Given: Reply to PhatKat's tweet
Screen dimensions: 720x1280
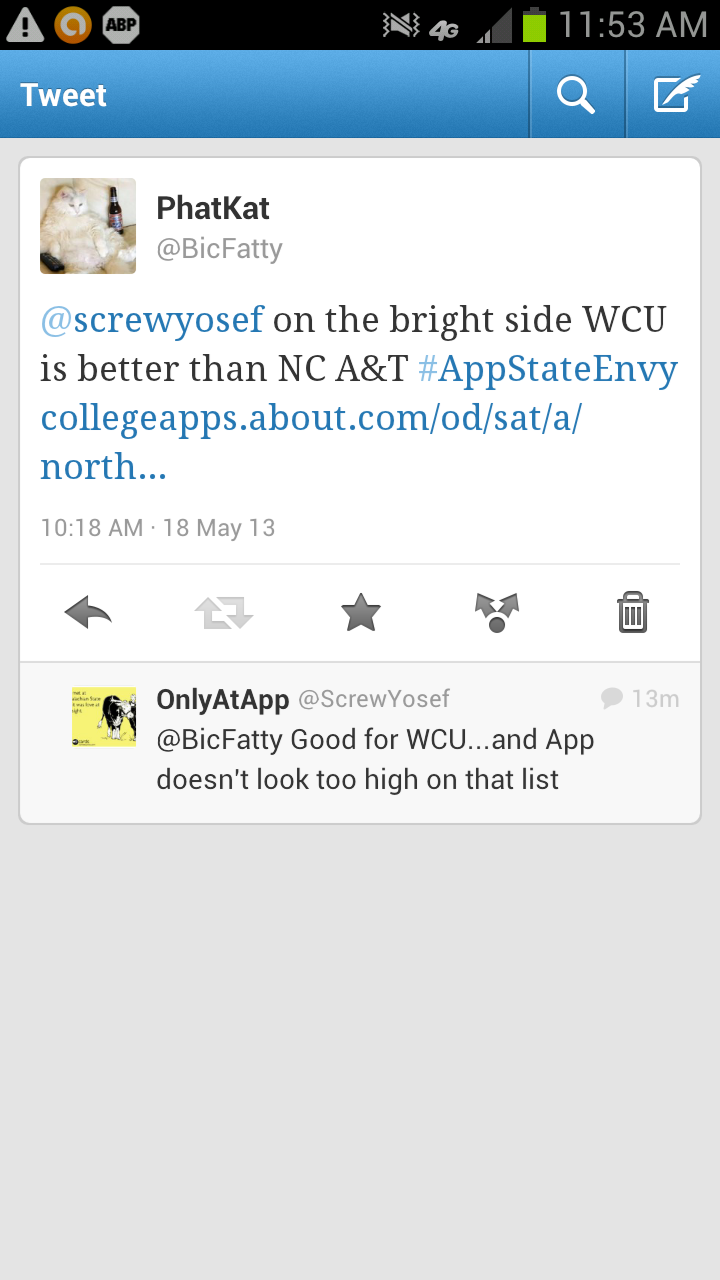Looking at the screenshot, I should pos(88,612).
